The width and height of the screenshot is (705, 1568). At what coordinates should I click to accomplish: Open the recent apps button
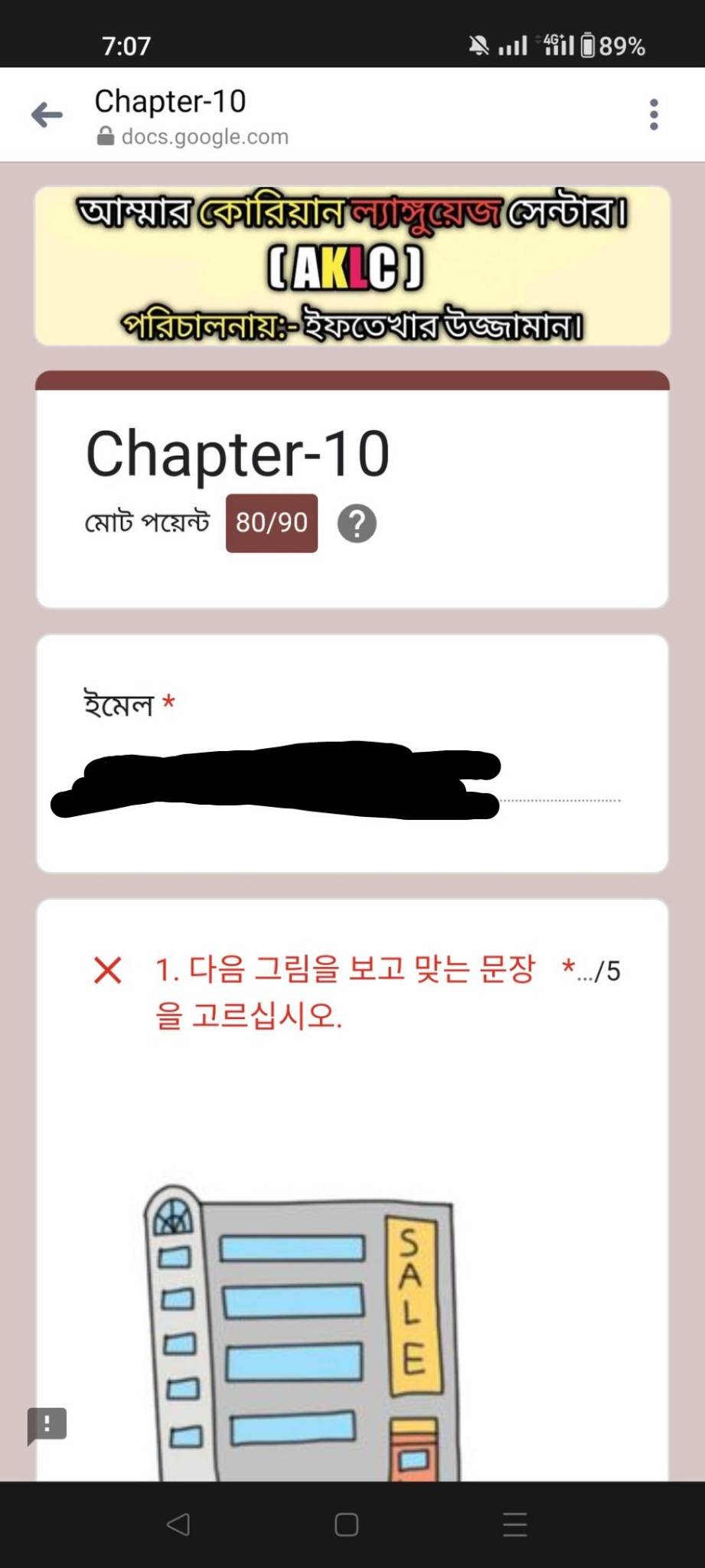[x=515, y=1524]
